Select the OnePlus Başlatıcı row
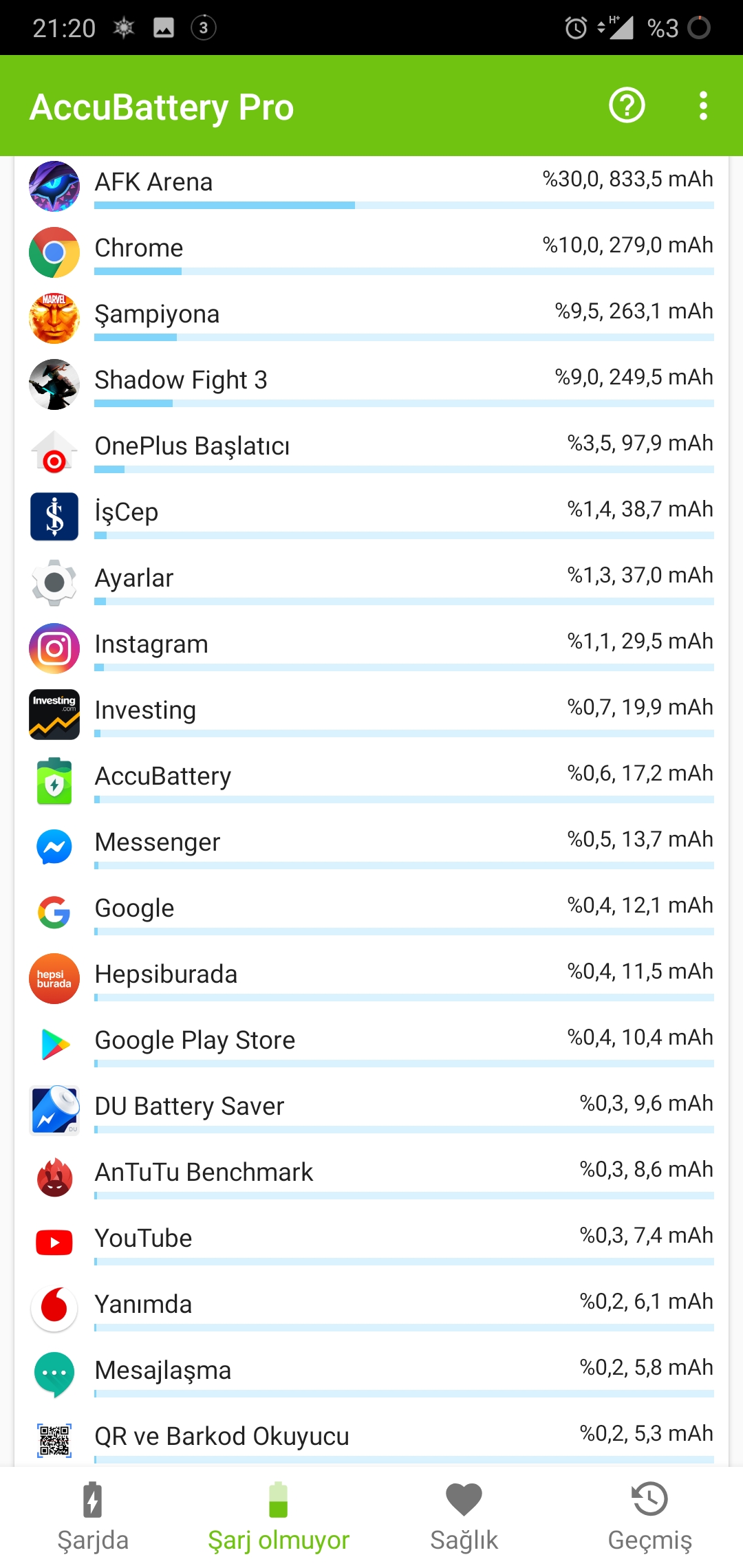 click(x=371, y=450)
